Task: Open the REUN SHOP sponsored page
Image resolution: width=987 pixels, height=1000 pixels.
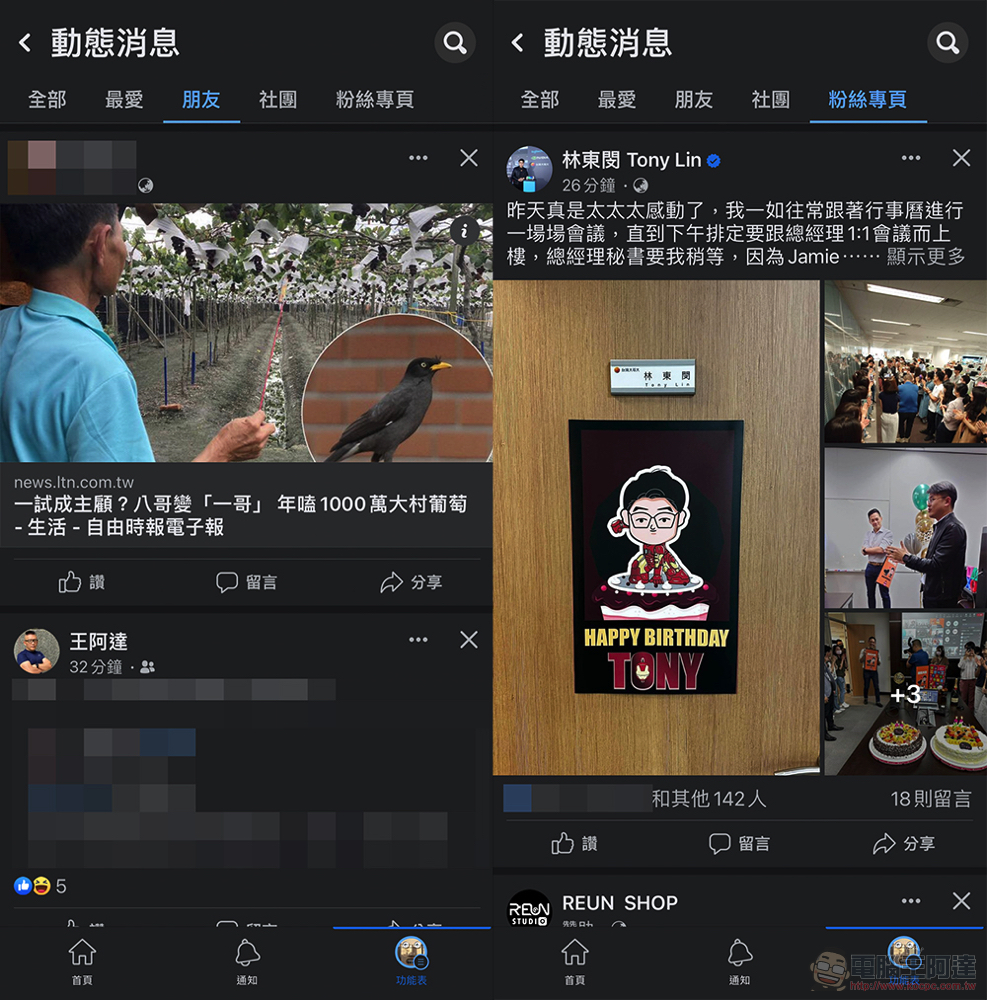Action: click(619, 903)
